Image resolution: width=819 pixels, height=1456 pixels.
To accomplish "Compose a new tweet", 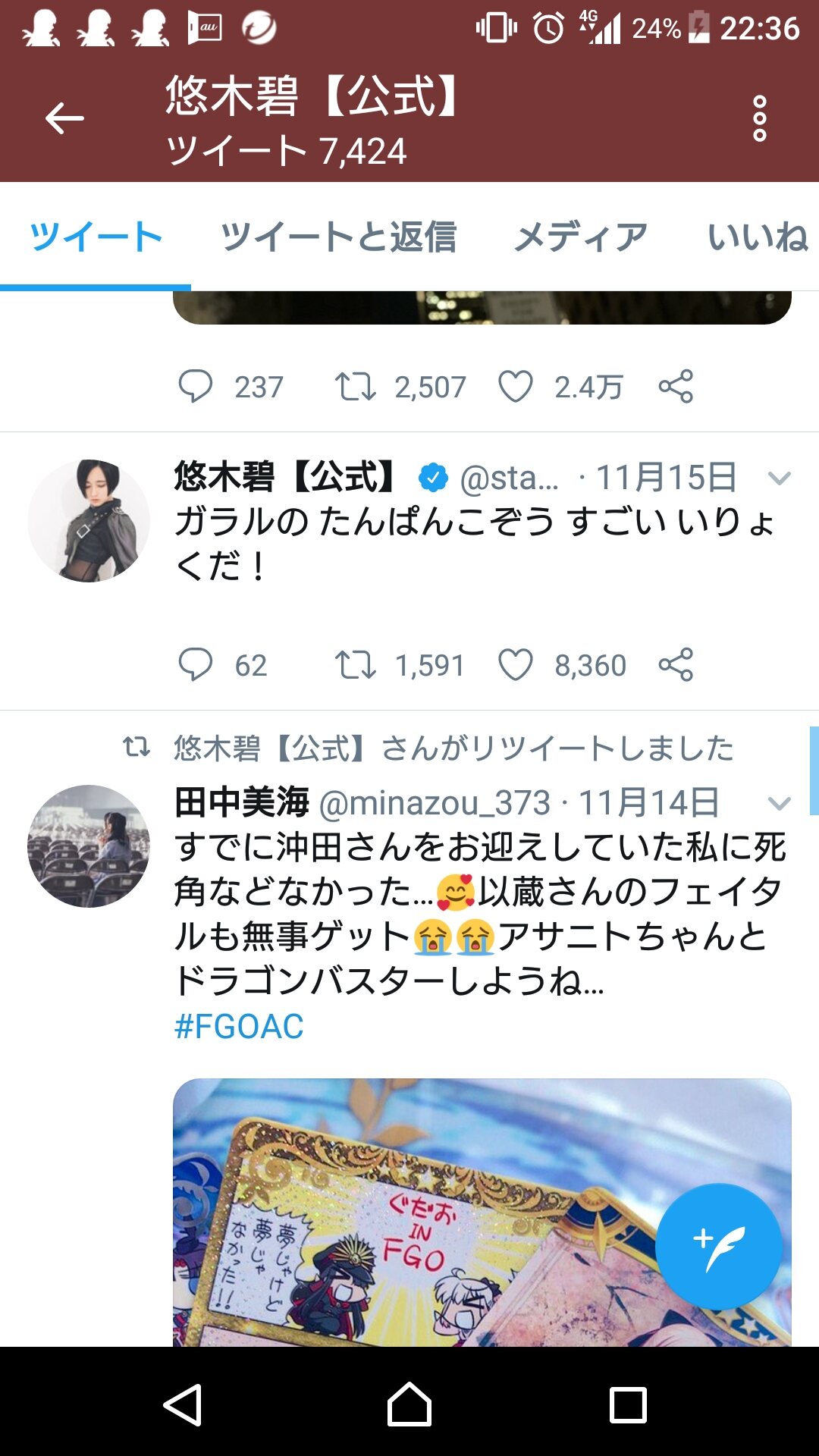I will tap(718, 1247).
